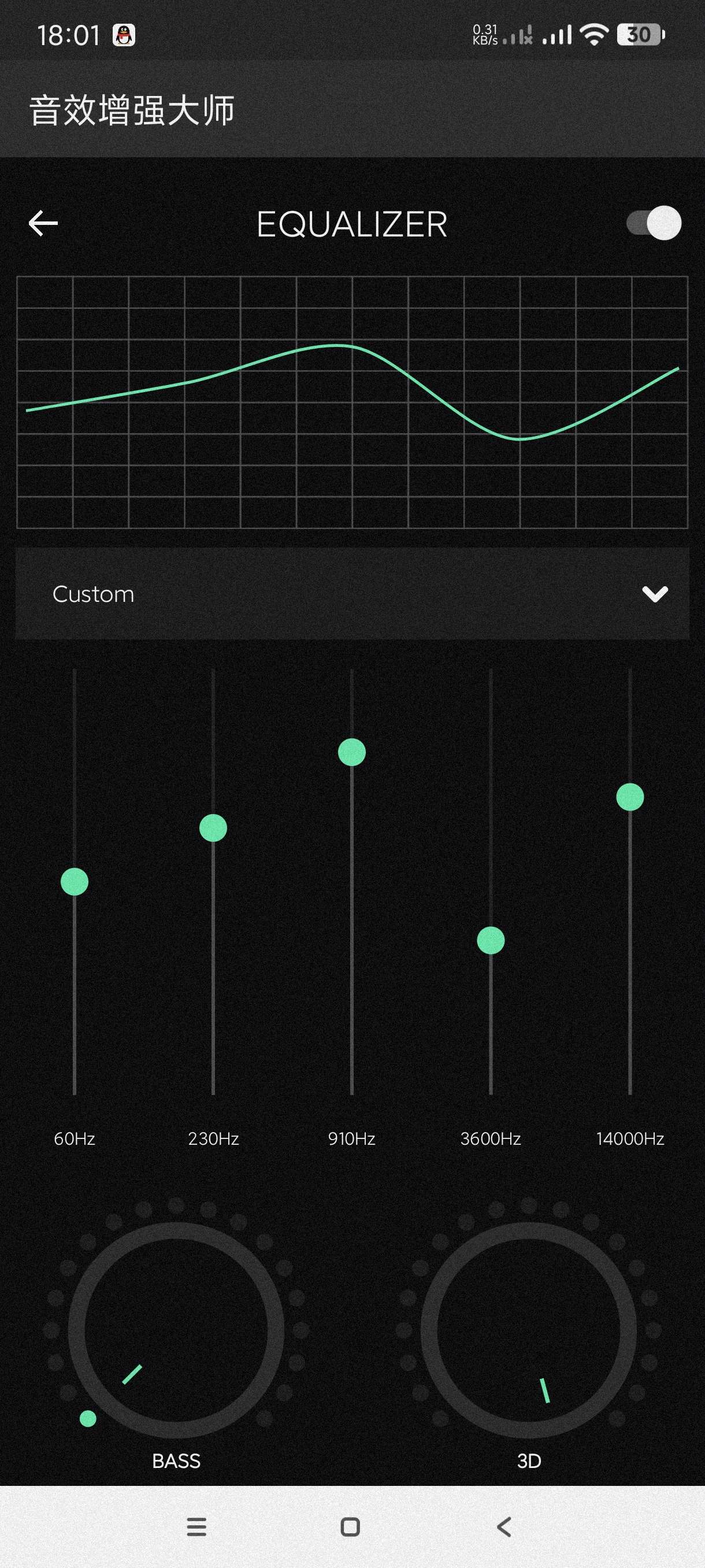Open recent apps from the navigation bar
Image resolution: width=705 pixels, height=1568 pixels.
[x=196, y=1526]
